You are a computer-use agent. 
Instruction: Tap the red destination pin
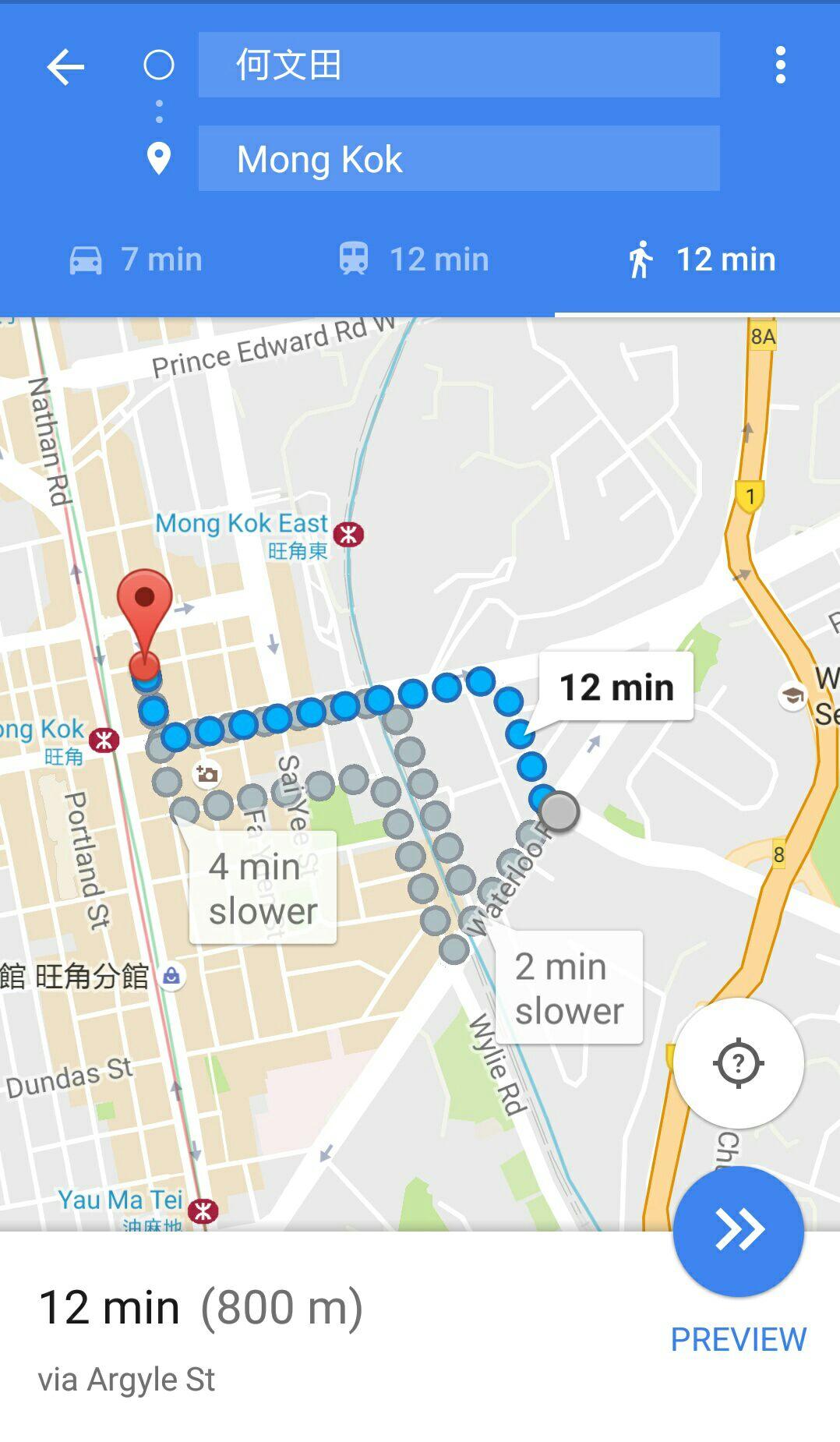pyautogui.click(x=145, y=608)
